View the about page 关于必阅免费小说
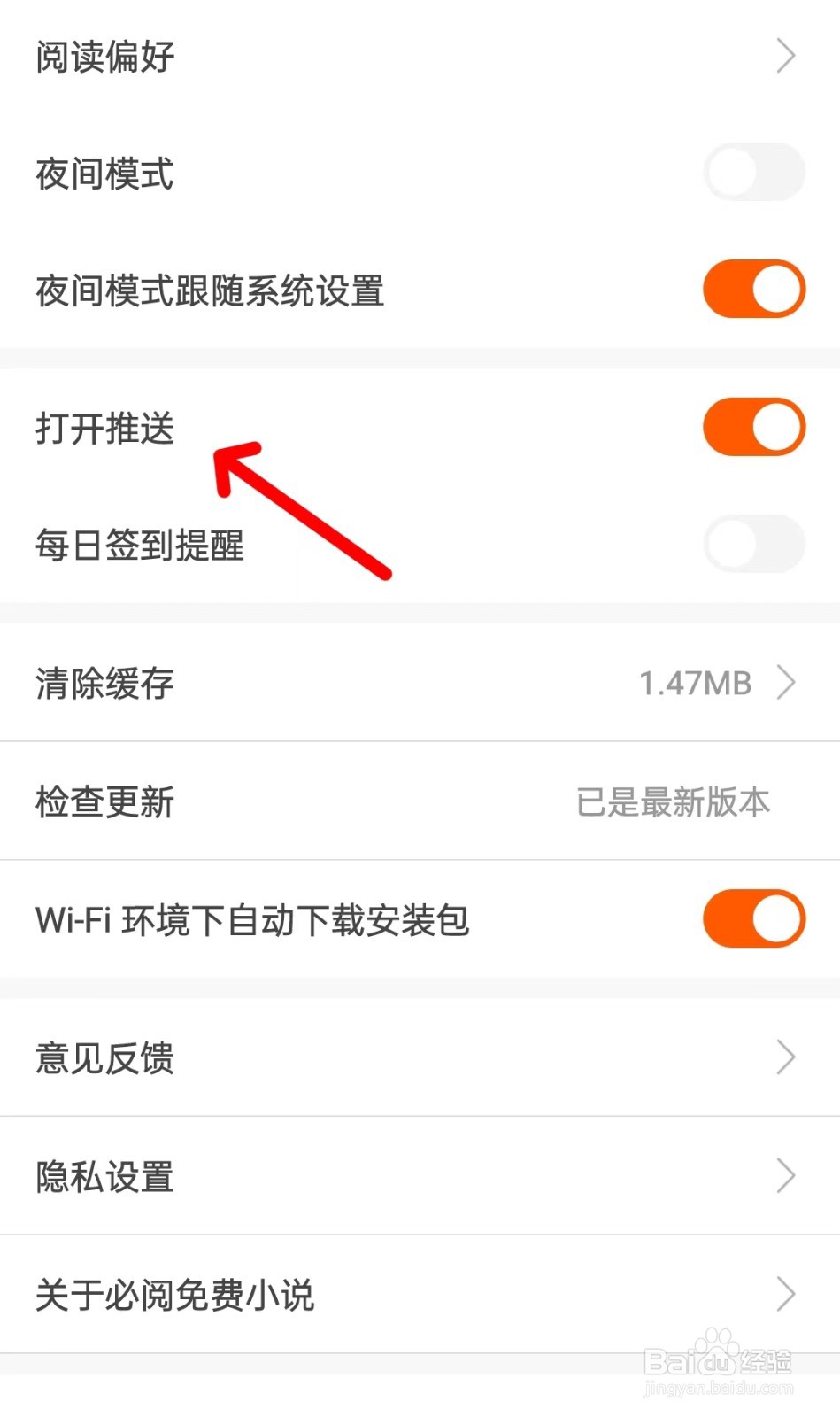 [x=173, y=1295]
